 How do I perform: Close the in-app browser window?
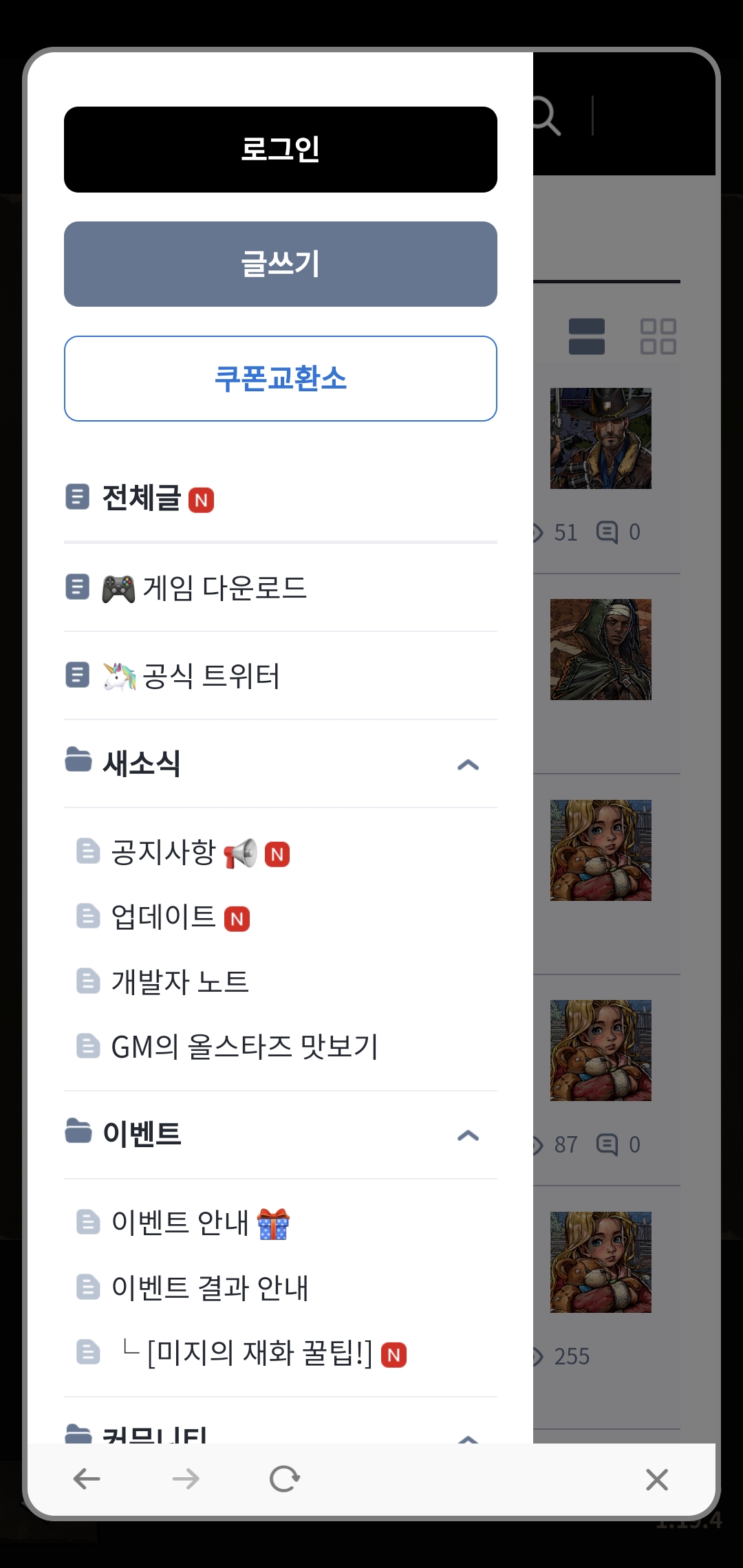[x=656, y=1479]
